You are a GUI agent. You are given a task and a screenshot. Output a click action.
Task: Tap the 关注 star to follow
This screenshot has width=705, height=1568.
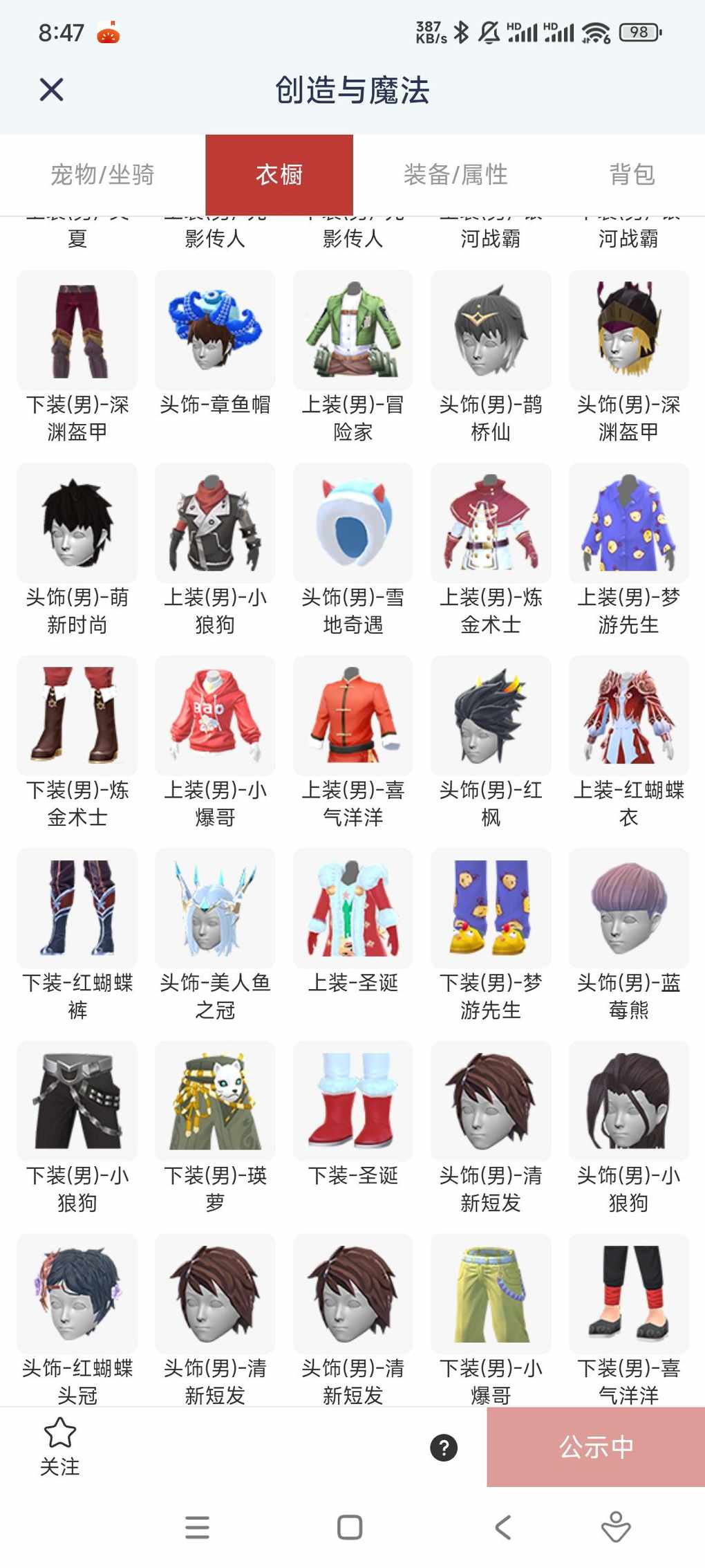60,1446
